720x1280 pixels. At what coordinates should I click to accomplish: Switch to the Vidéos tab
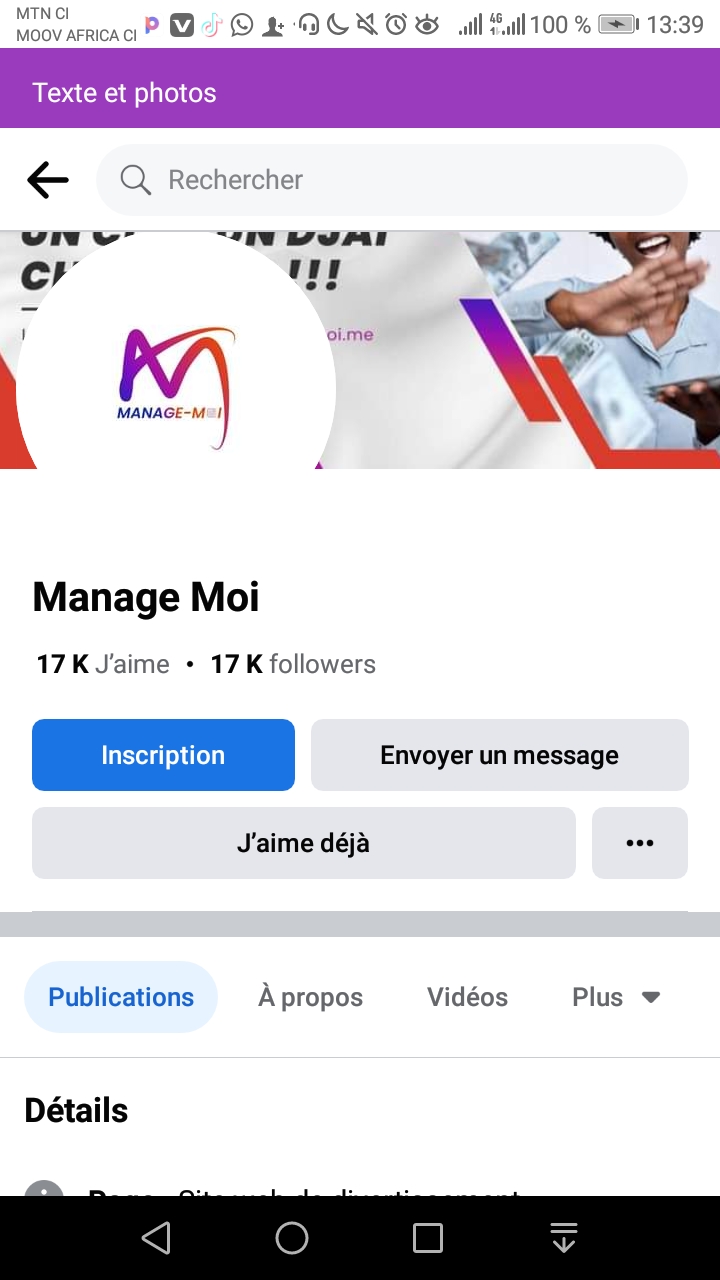(x=467, y=997)
